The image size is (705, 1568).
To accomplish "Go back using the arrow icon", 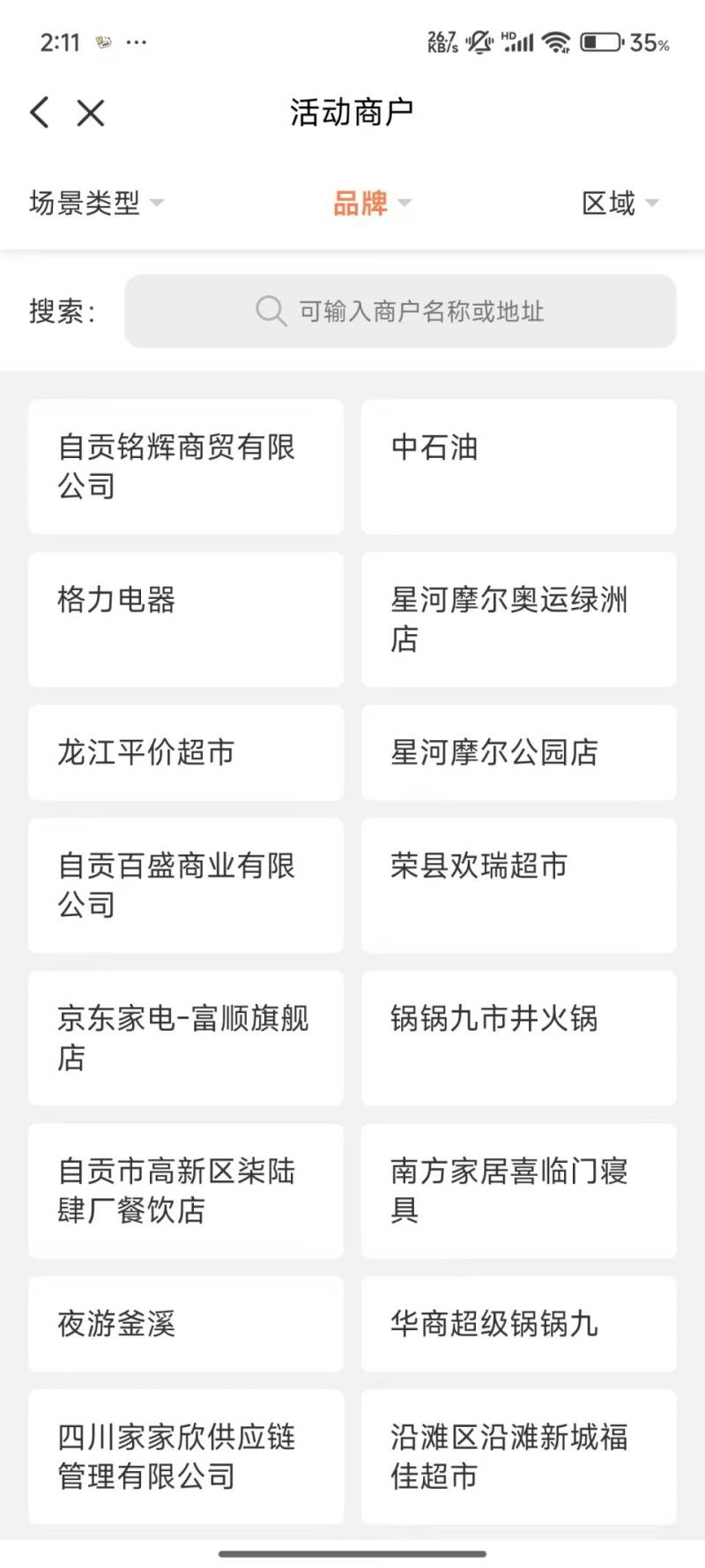I will [40, 113].
